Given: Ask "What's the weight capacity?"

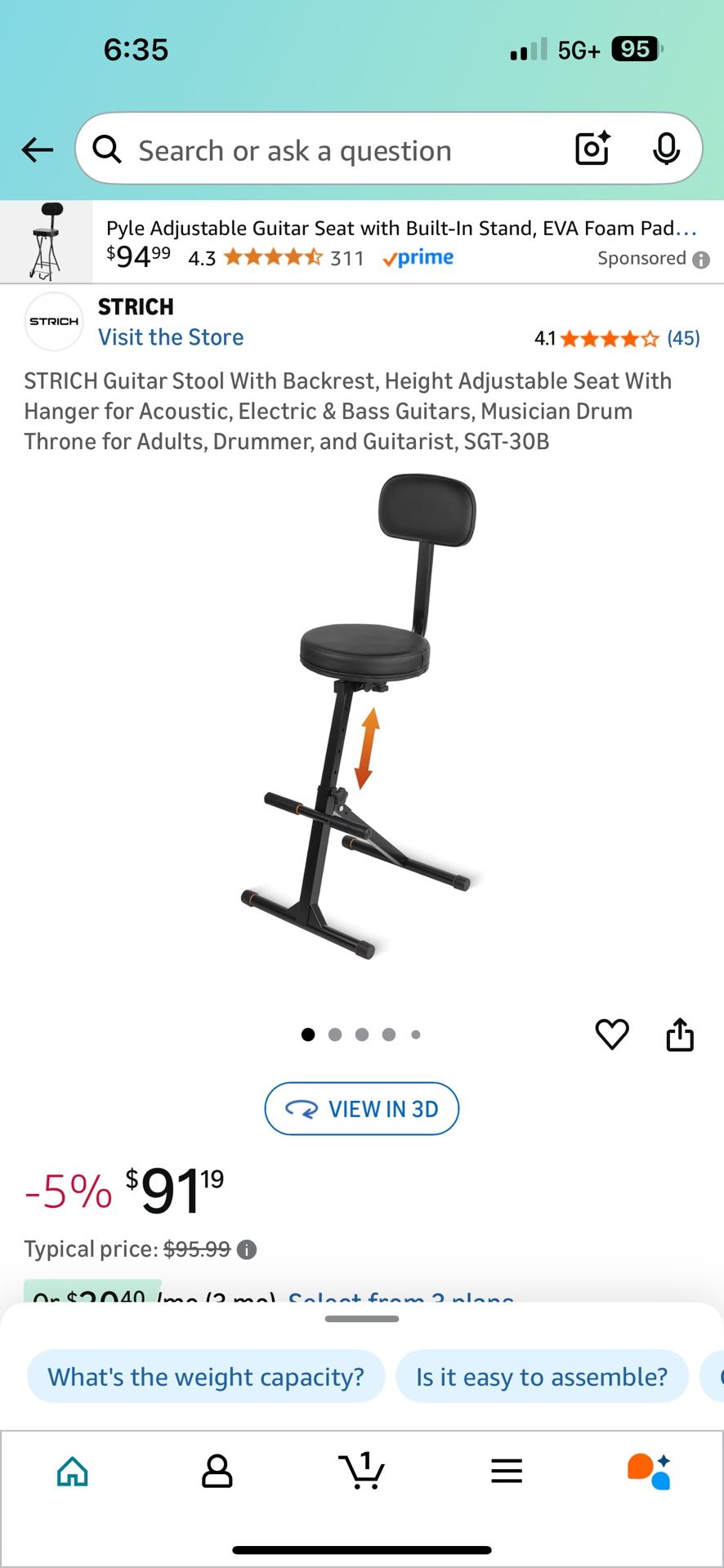Looking at the screenshot, I should (x=206, y=1377).
